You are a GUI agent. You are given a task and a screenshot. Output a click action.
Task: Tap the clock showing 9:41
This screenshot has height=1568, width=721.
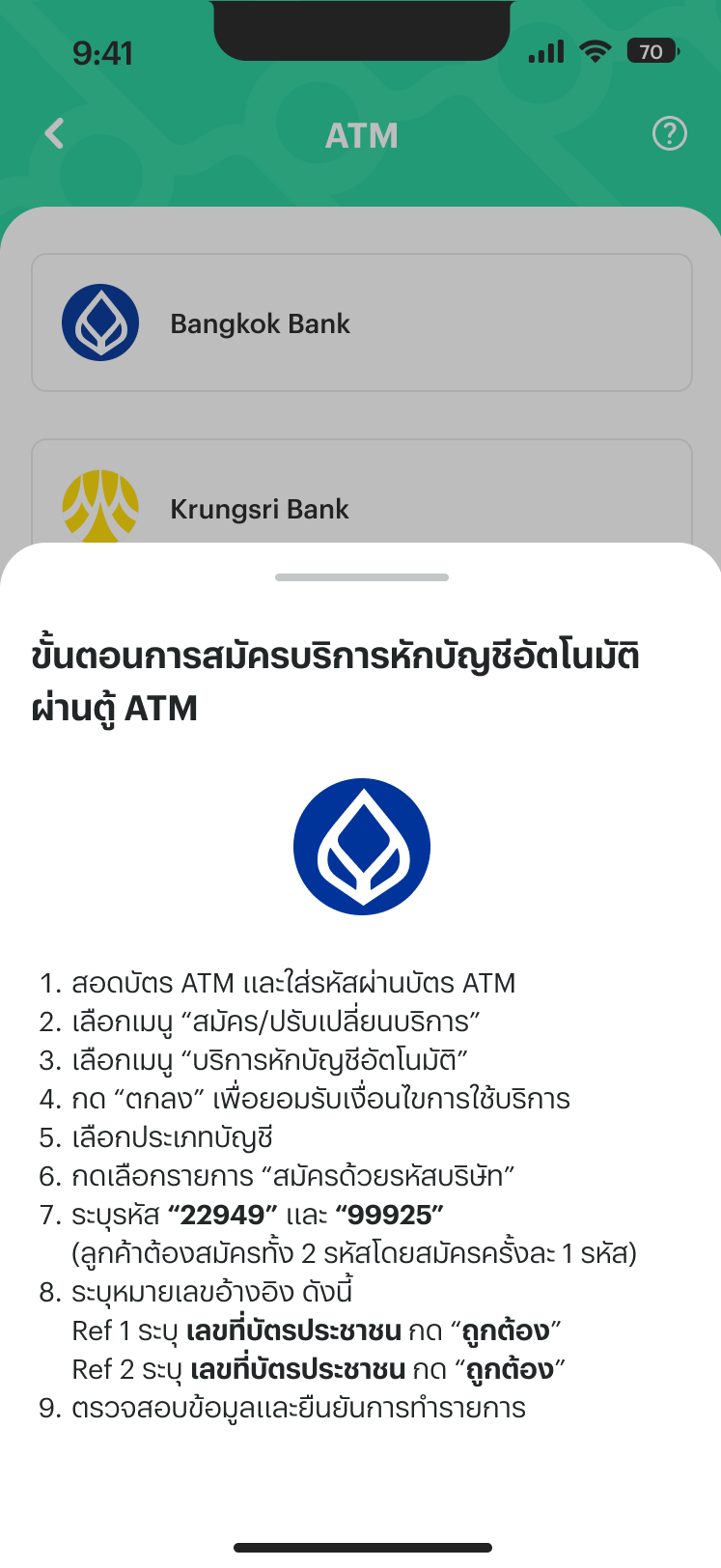click(x=101, y=54)
